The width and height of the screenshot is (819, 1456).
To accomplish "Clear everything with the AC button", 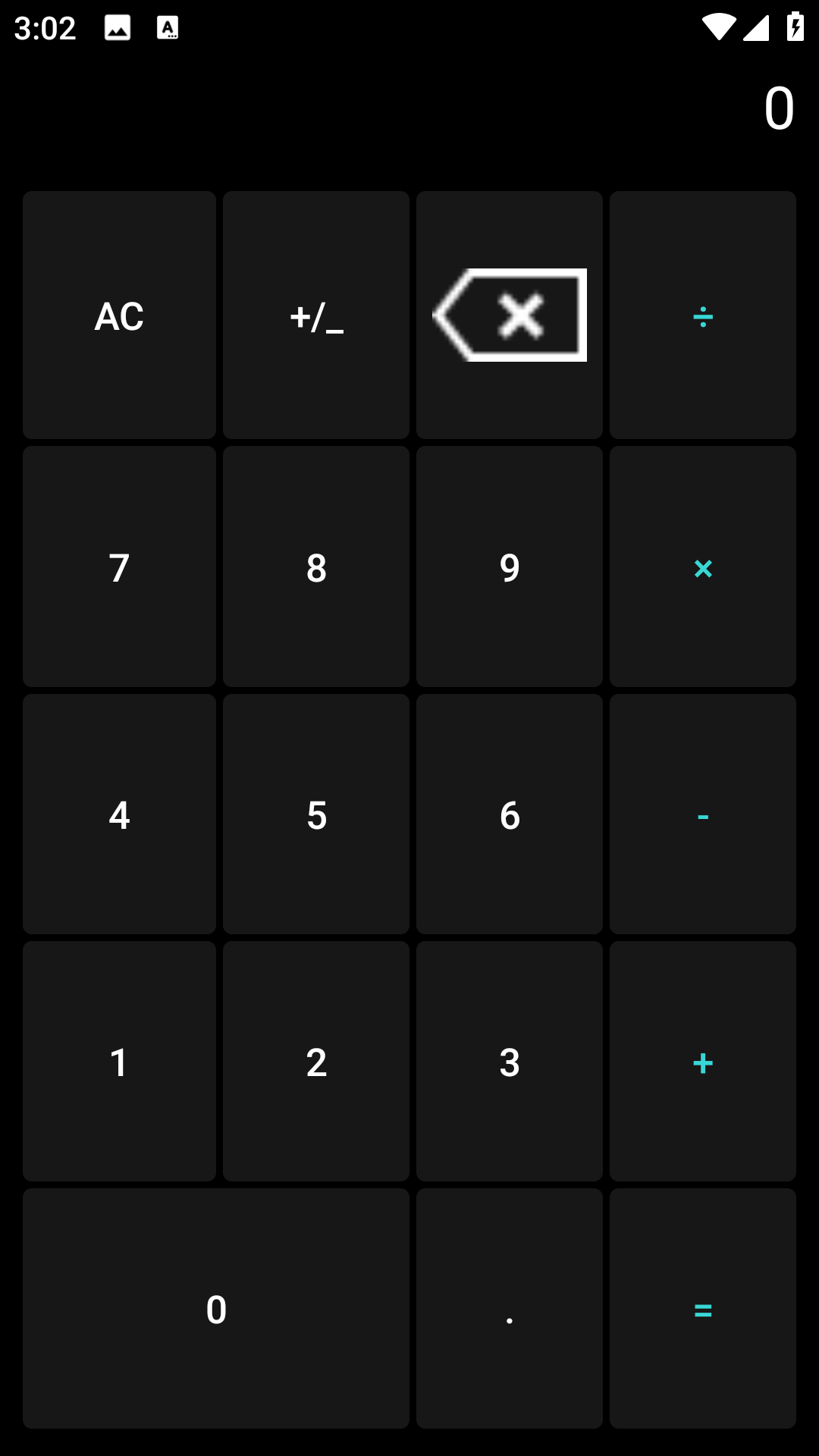I will 119,315.
